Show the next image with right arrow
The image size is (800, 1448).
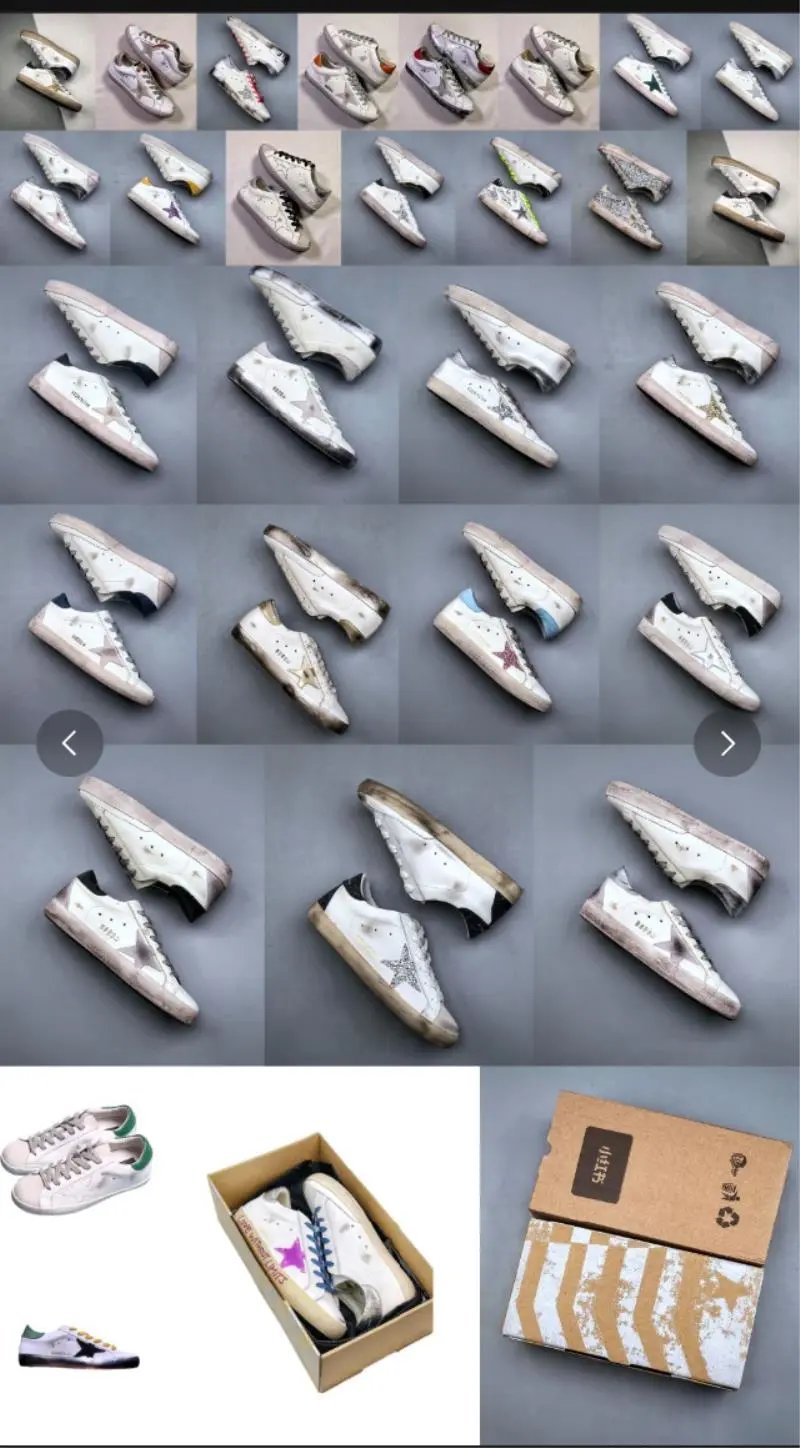(x=727, y=743)
